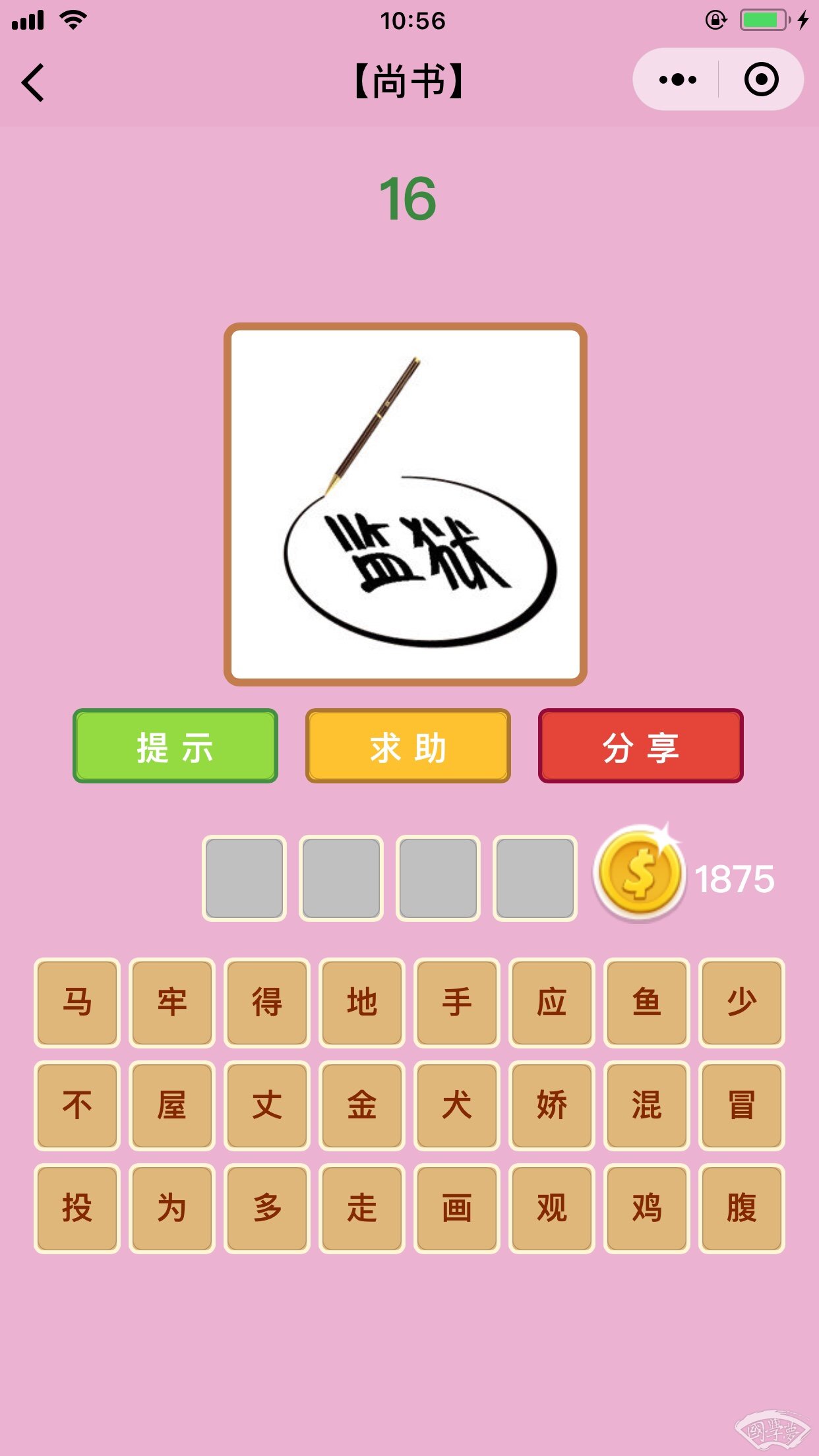
Task: Select the character tile 马
Action: click(77, 1002)
